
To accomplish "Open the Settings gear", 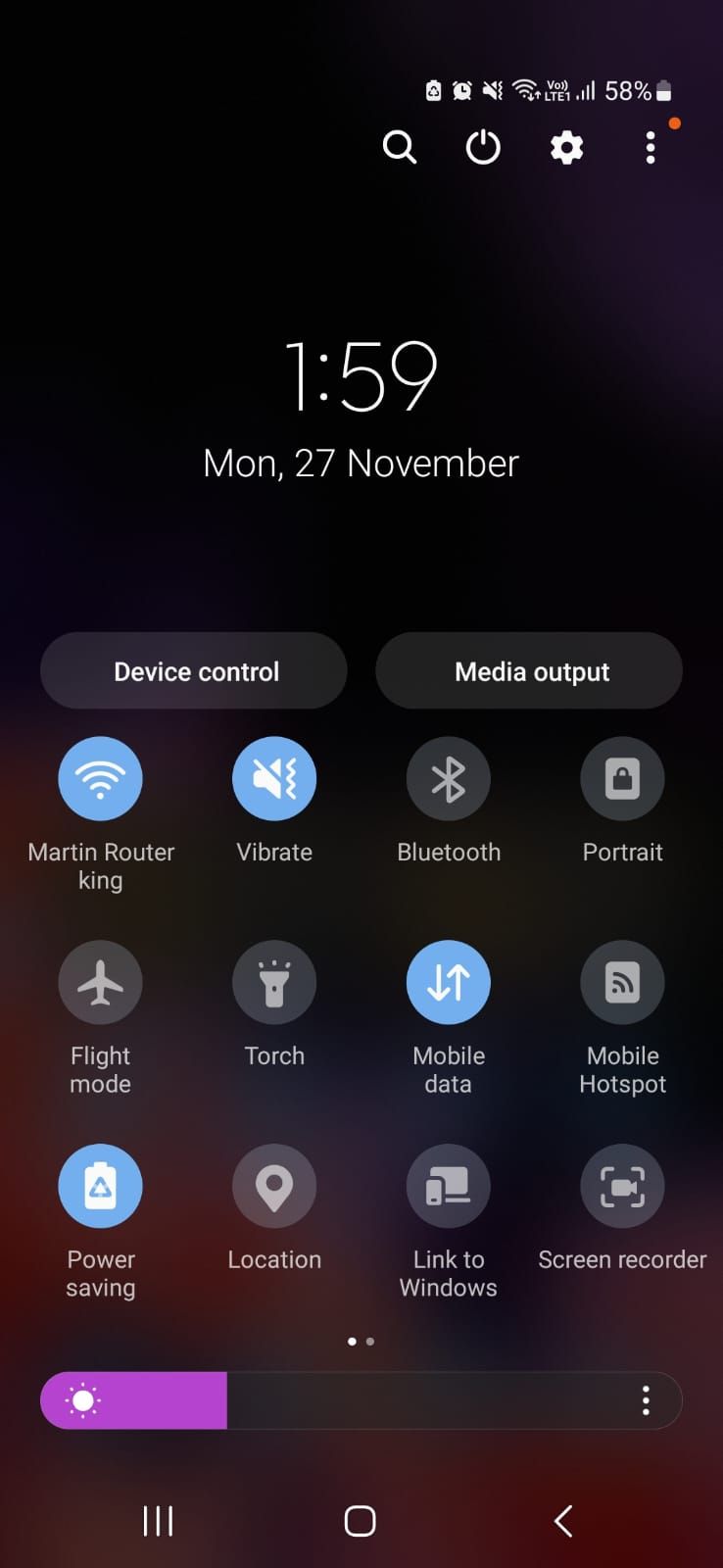I will [x=566, y=148].
